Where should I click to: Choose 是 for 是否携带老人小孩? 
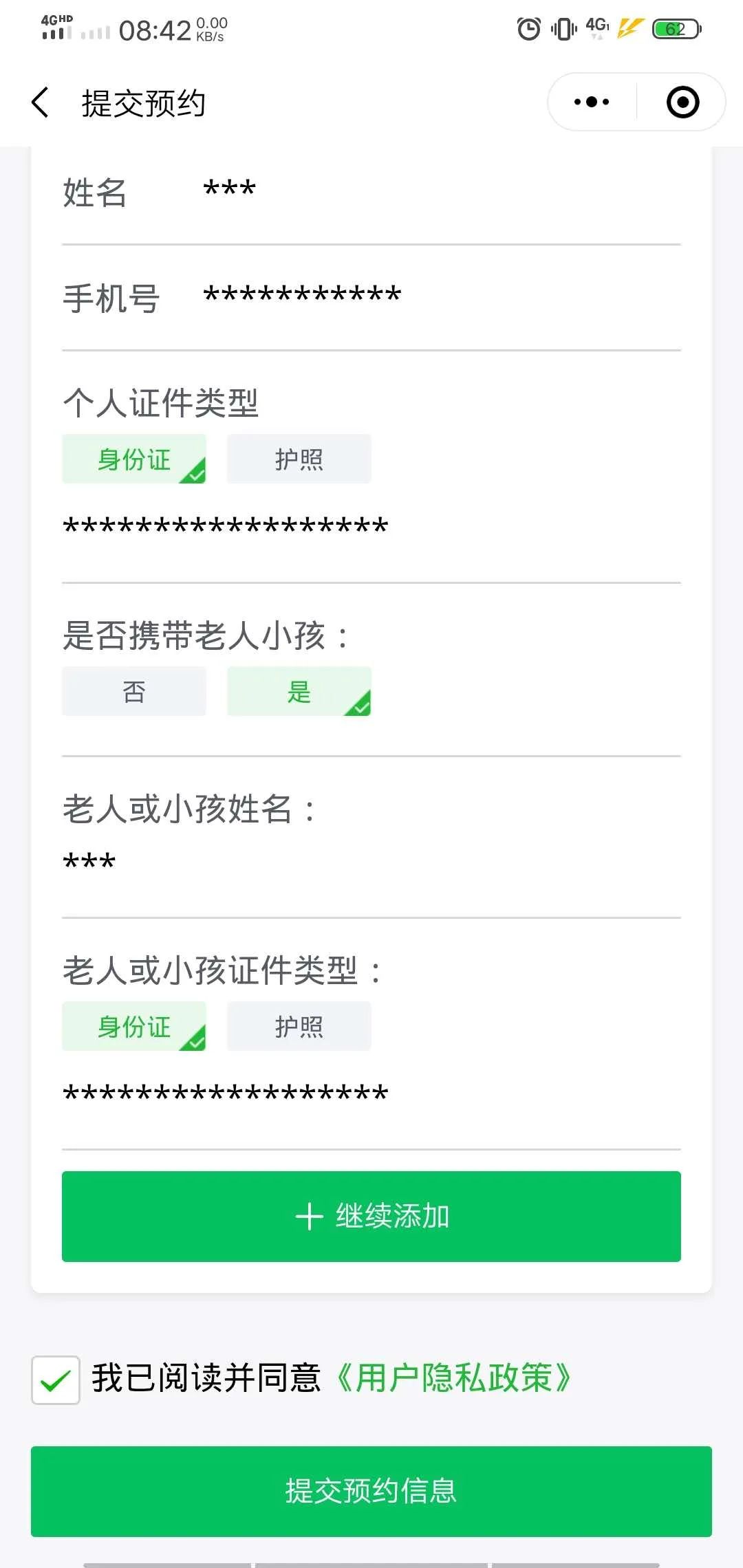point(299,691)
